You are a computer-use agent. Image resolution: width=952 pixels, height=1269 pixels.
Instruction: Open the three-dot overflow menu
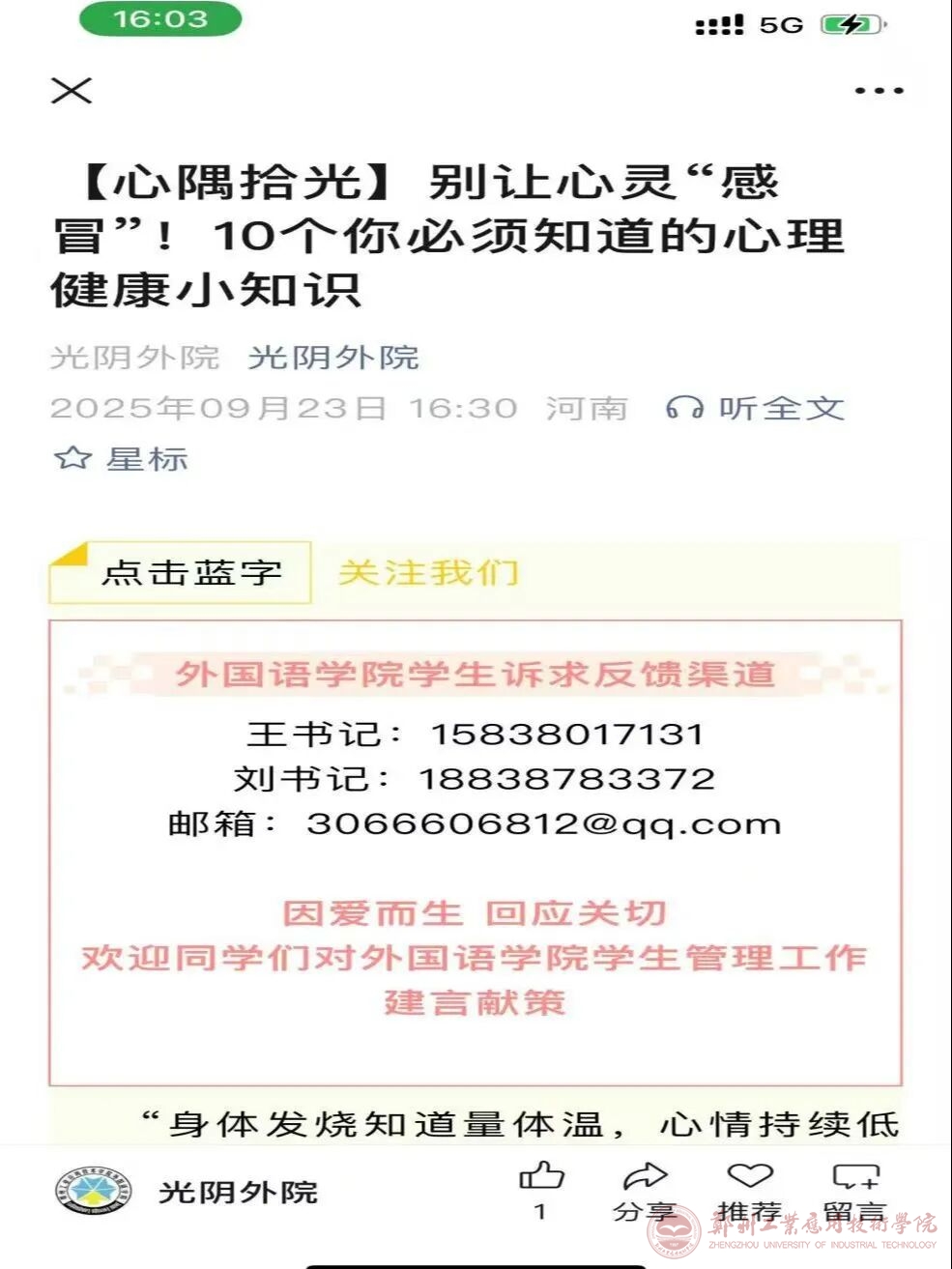point(879,91)
